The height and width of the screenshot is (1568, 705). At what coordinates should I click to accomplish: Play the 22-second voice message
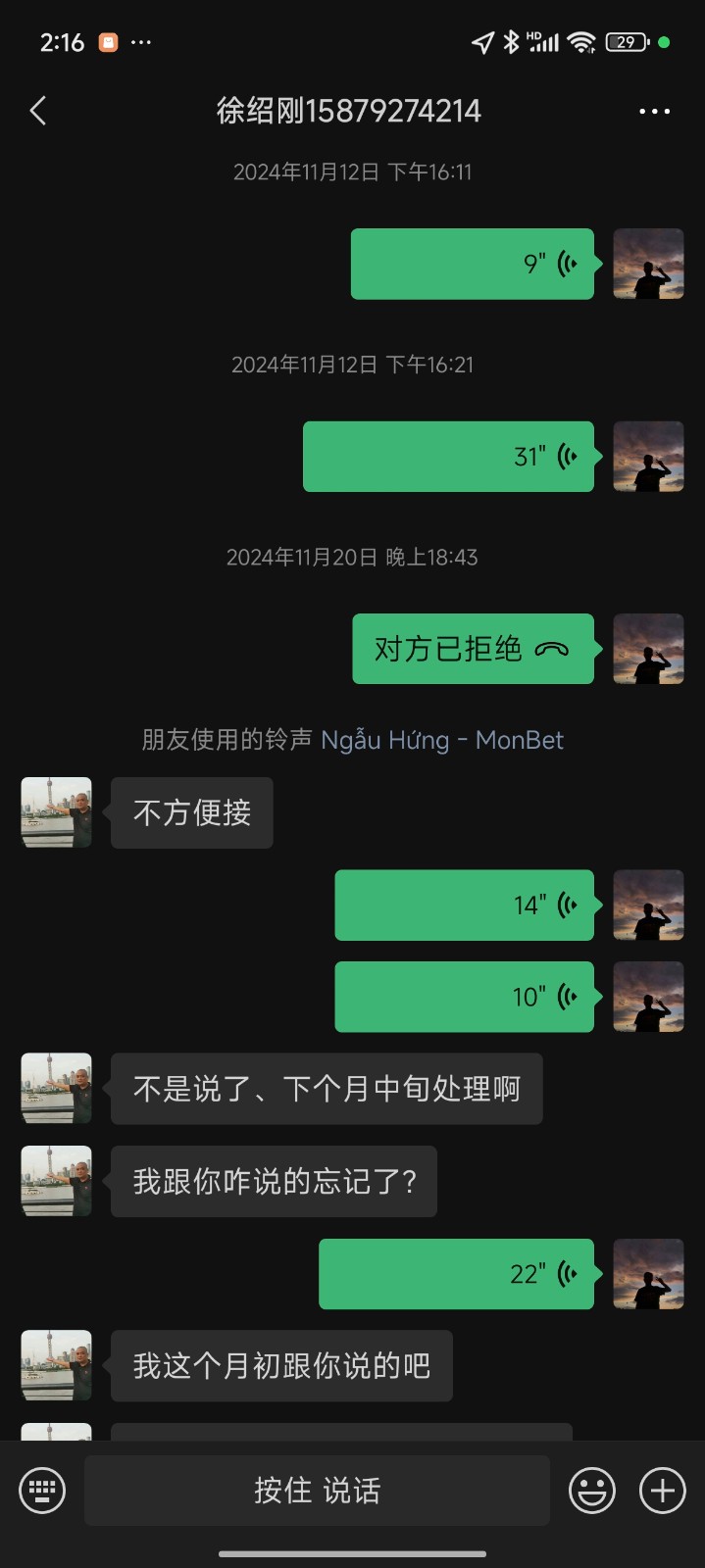[456, 1274]
